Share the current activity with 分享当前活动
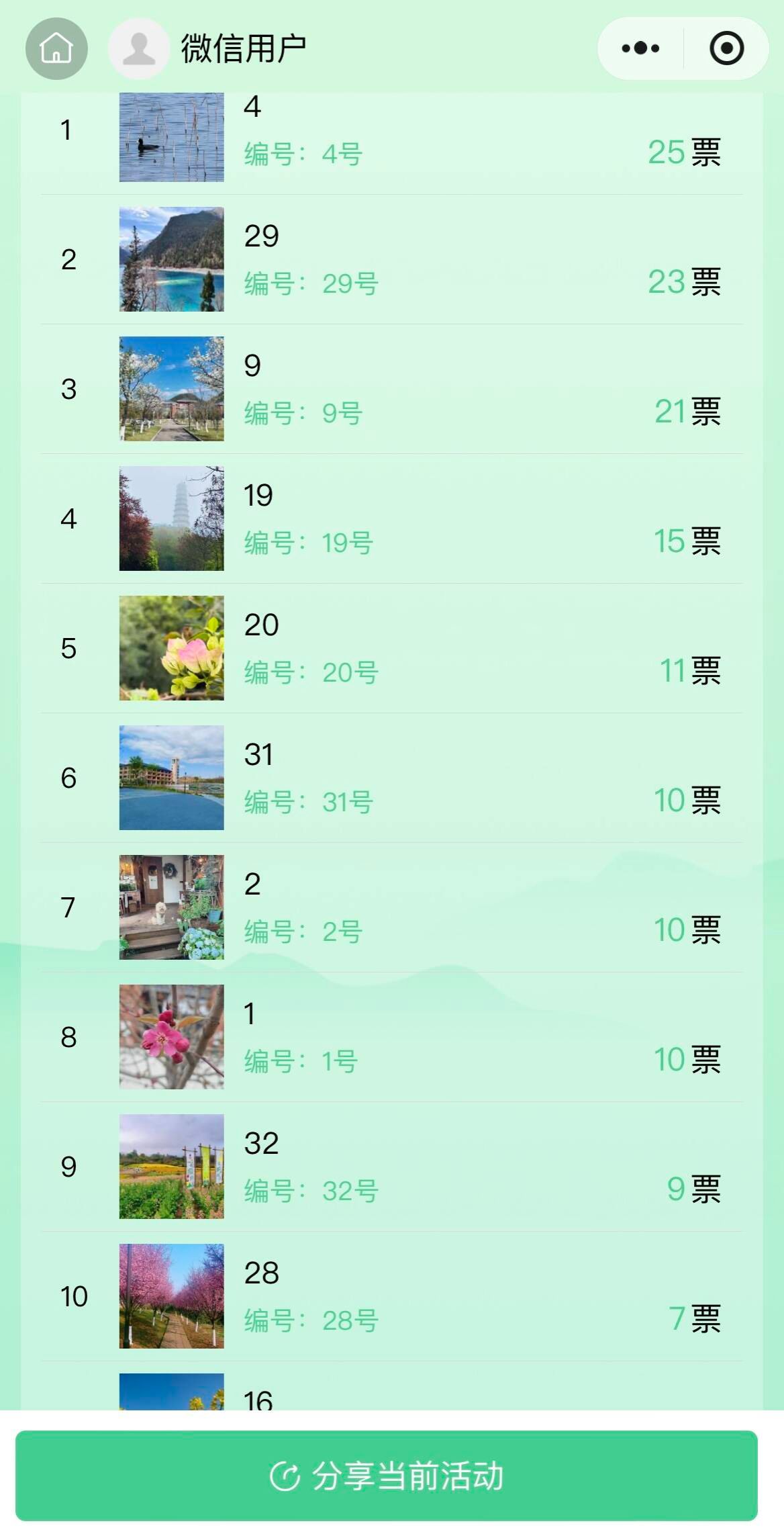Screen dimensions: 784x1540 tap(387, 1476)
